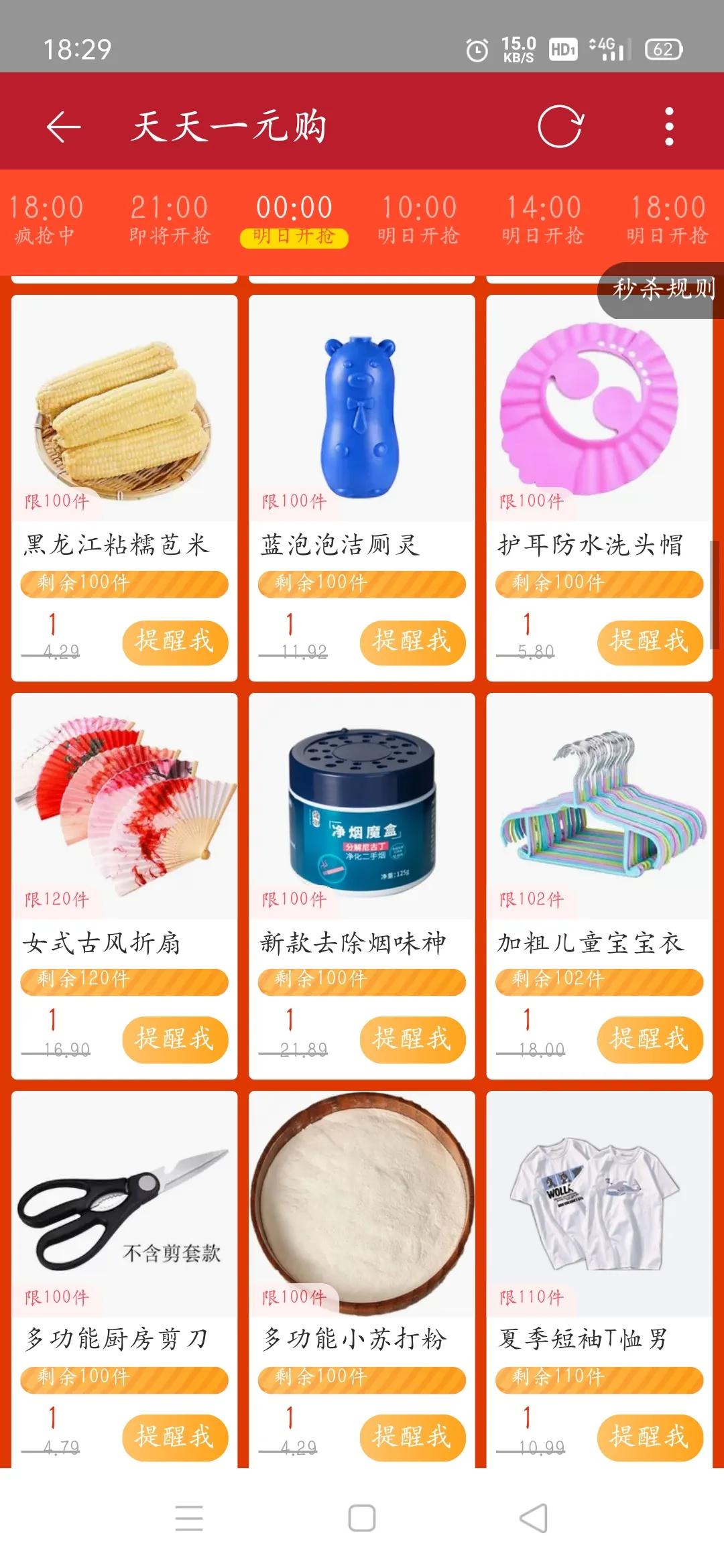Image resolution: width=724 pixels, height=1568 pixels.
Task: Open the three-dot overflow menu
Action: point(668,126)
